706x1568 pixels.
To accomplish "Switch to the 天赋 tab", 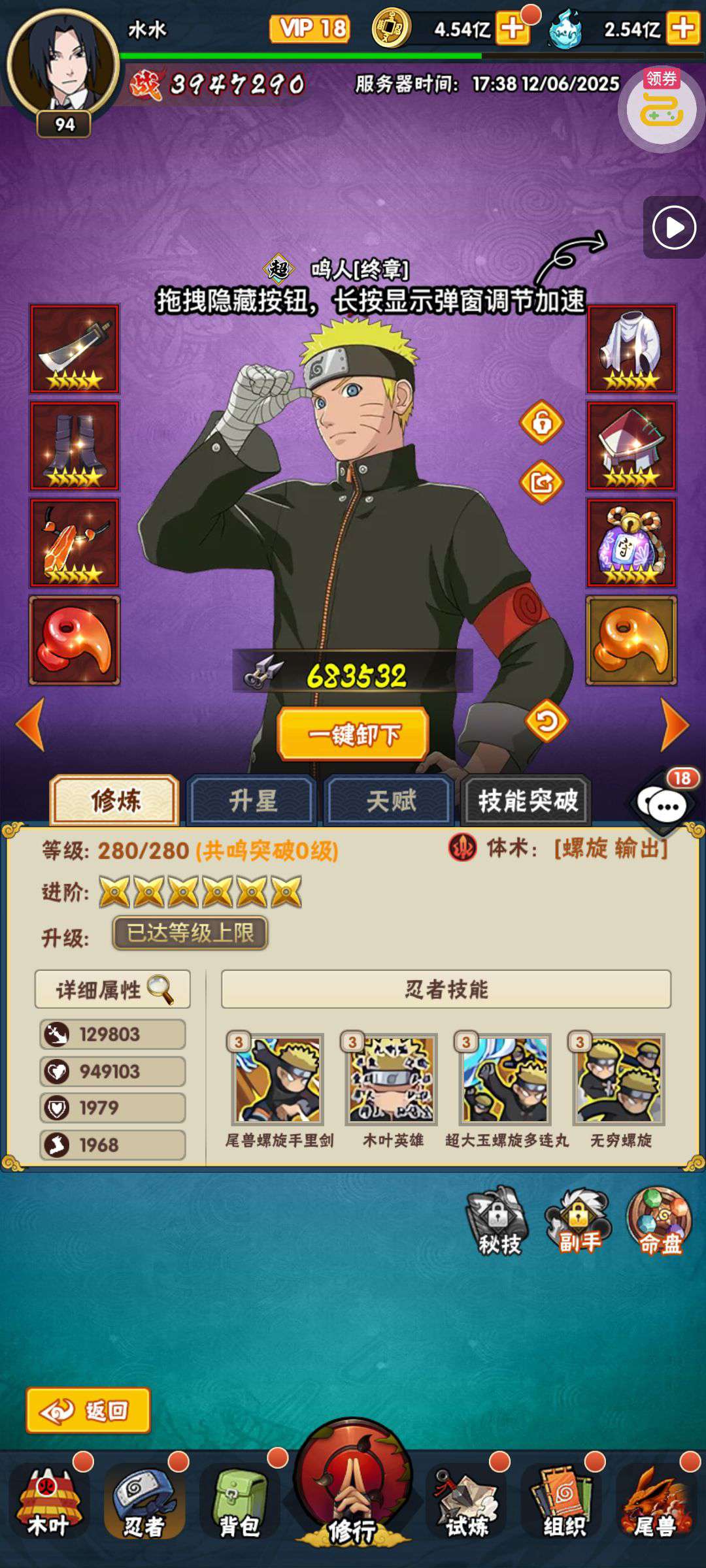I will pyautogui.click(x=390, y=800).
